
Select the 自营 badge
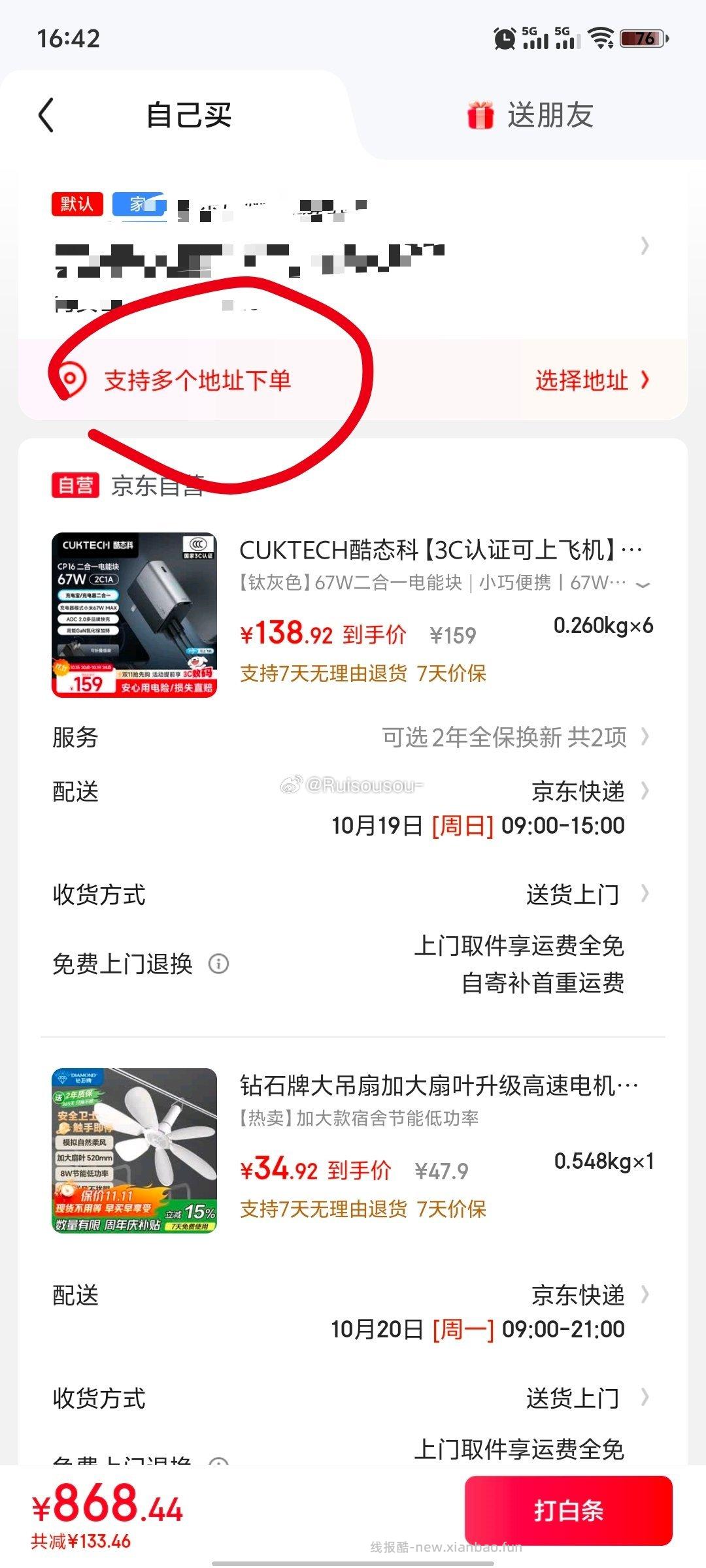click(x=78, y=485)
